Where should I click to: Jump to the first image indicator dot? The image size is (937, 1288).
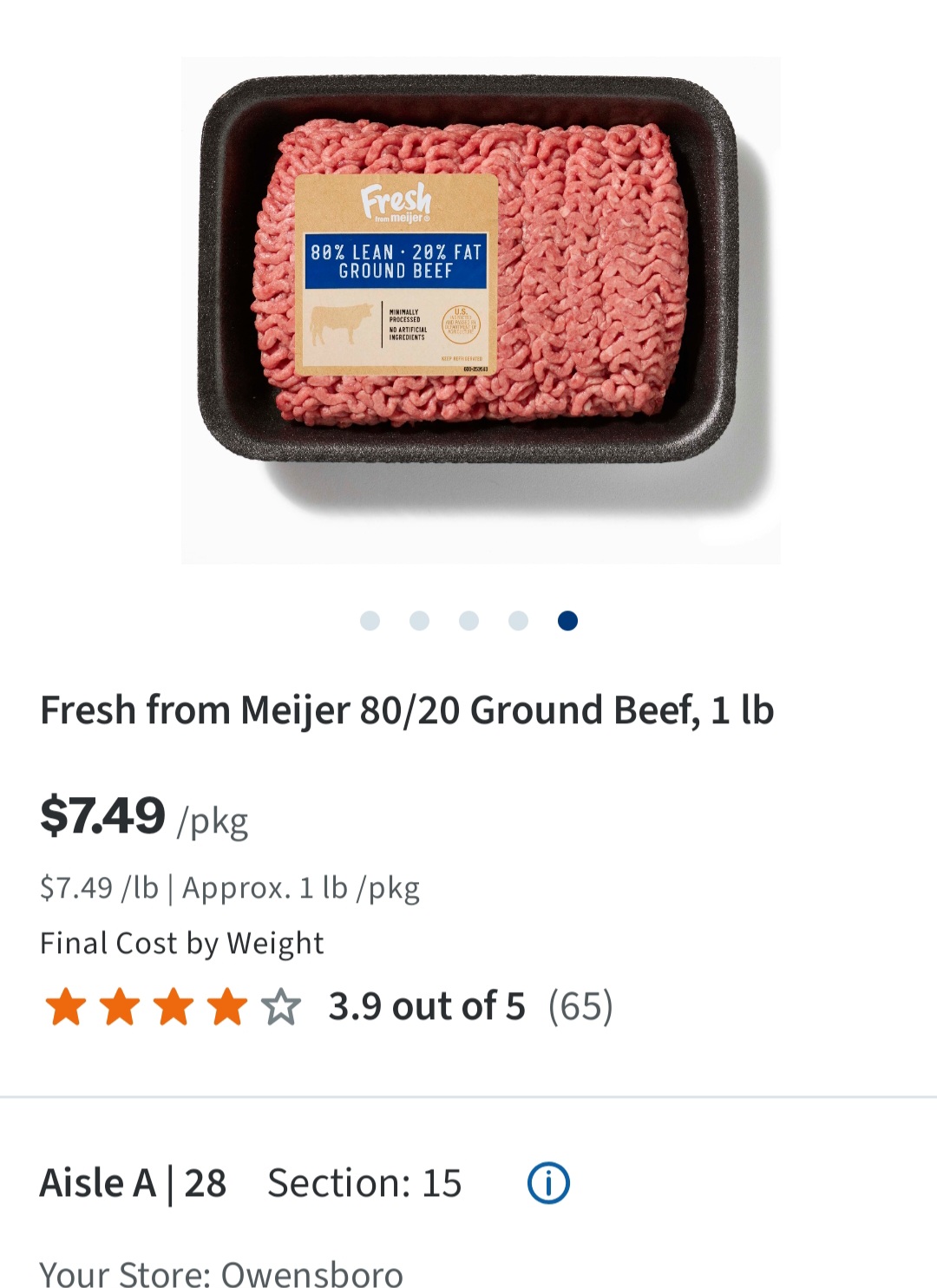tap(370, 620)
